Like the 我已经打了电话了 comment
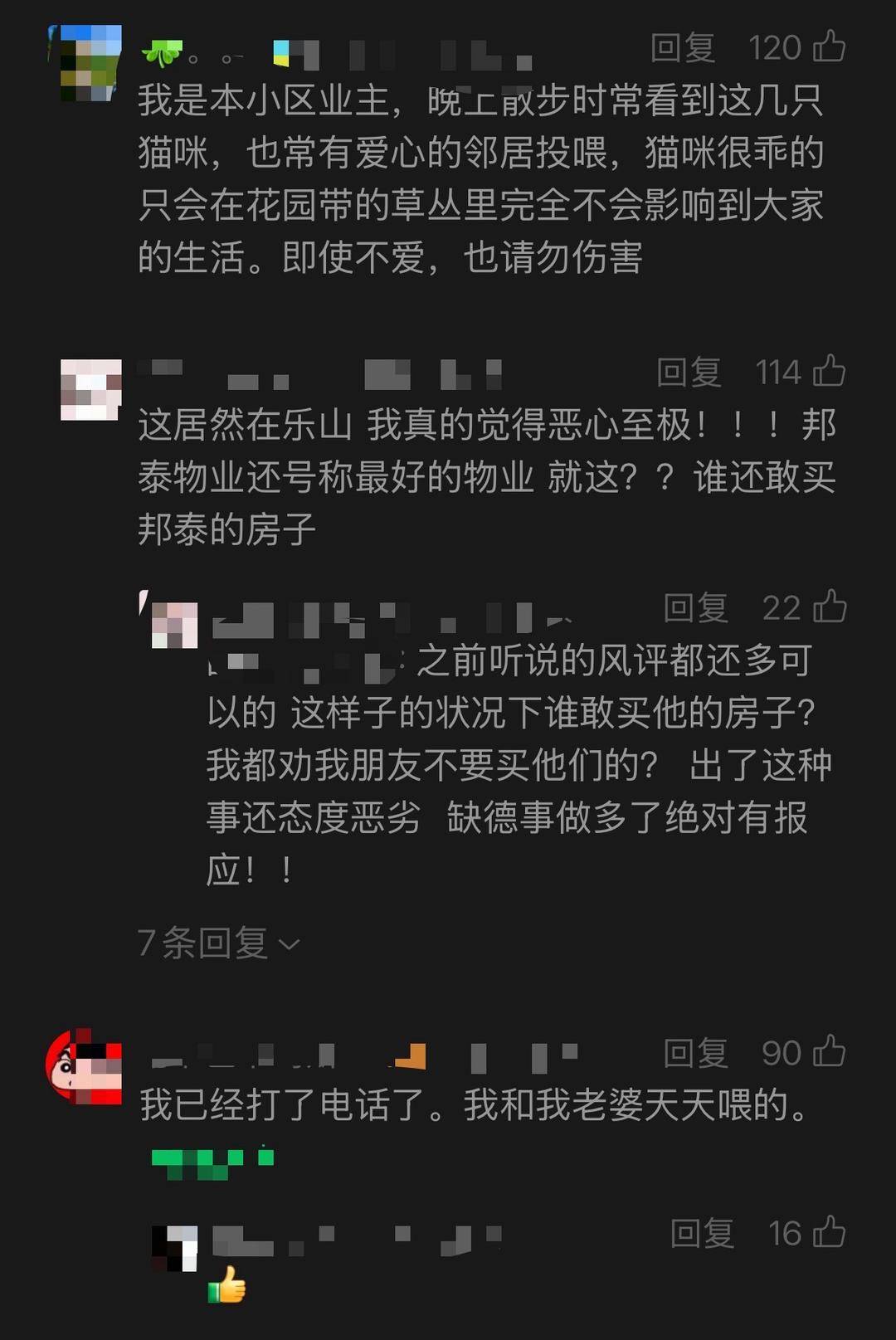This screenshot has width=896, height=1340. tap(828, 1052)
